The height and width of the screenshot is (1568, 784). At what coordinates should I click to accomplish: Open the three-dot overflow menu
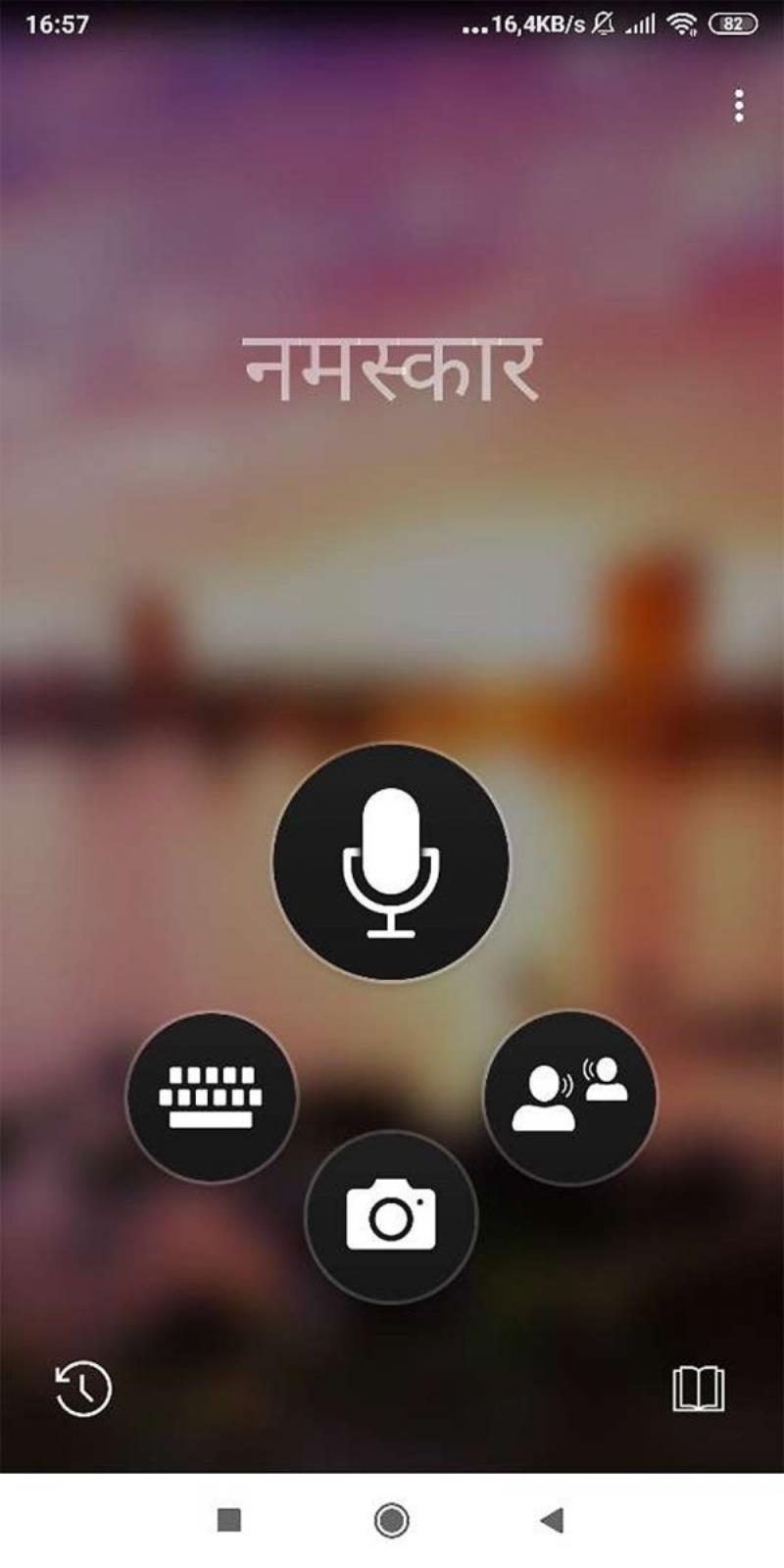738,106
